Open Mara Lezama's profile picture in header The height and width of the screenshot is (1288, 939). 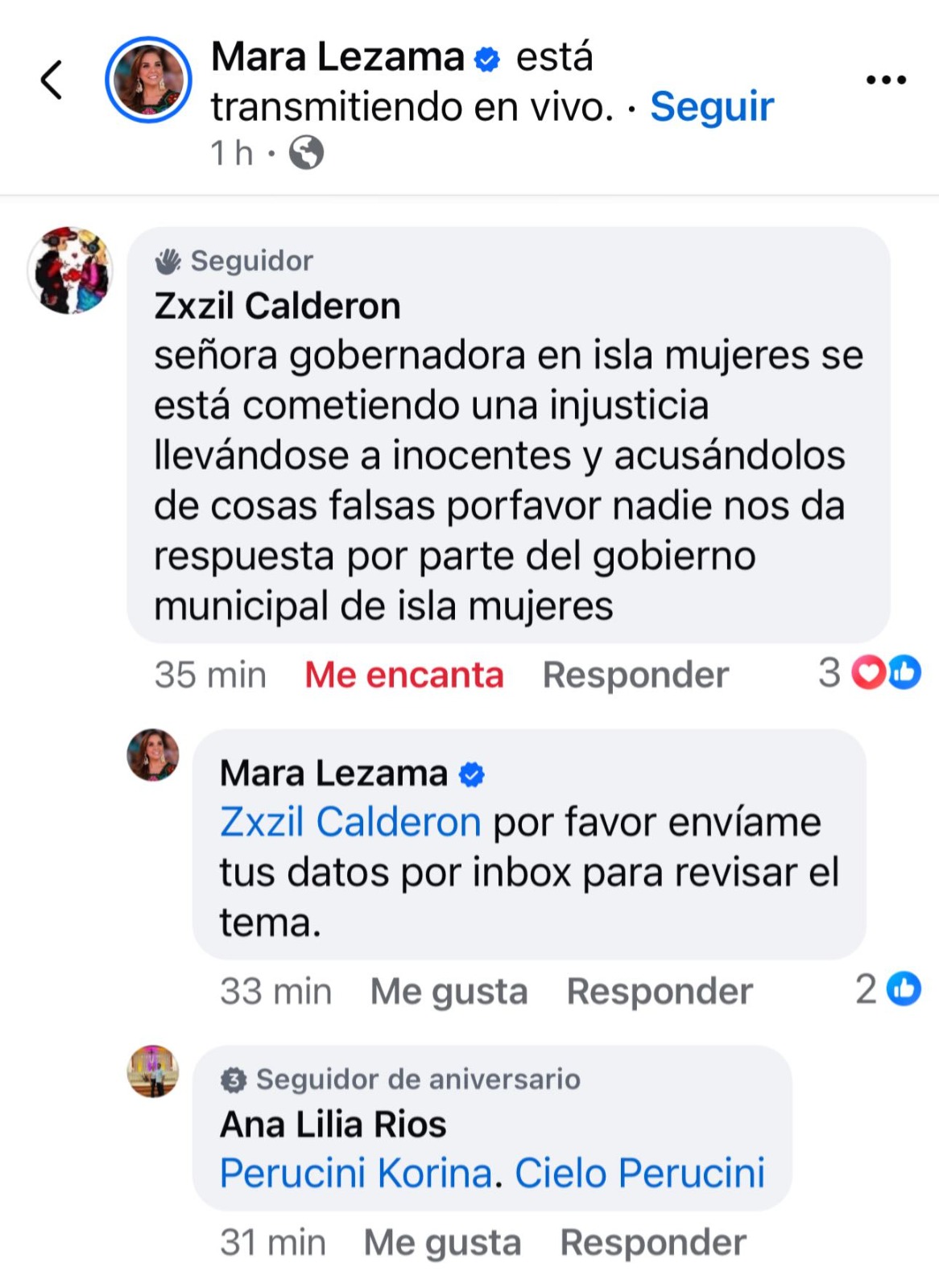point(148,80)
